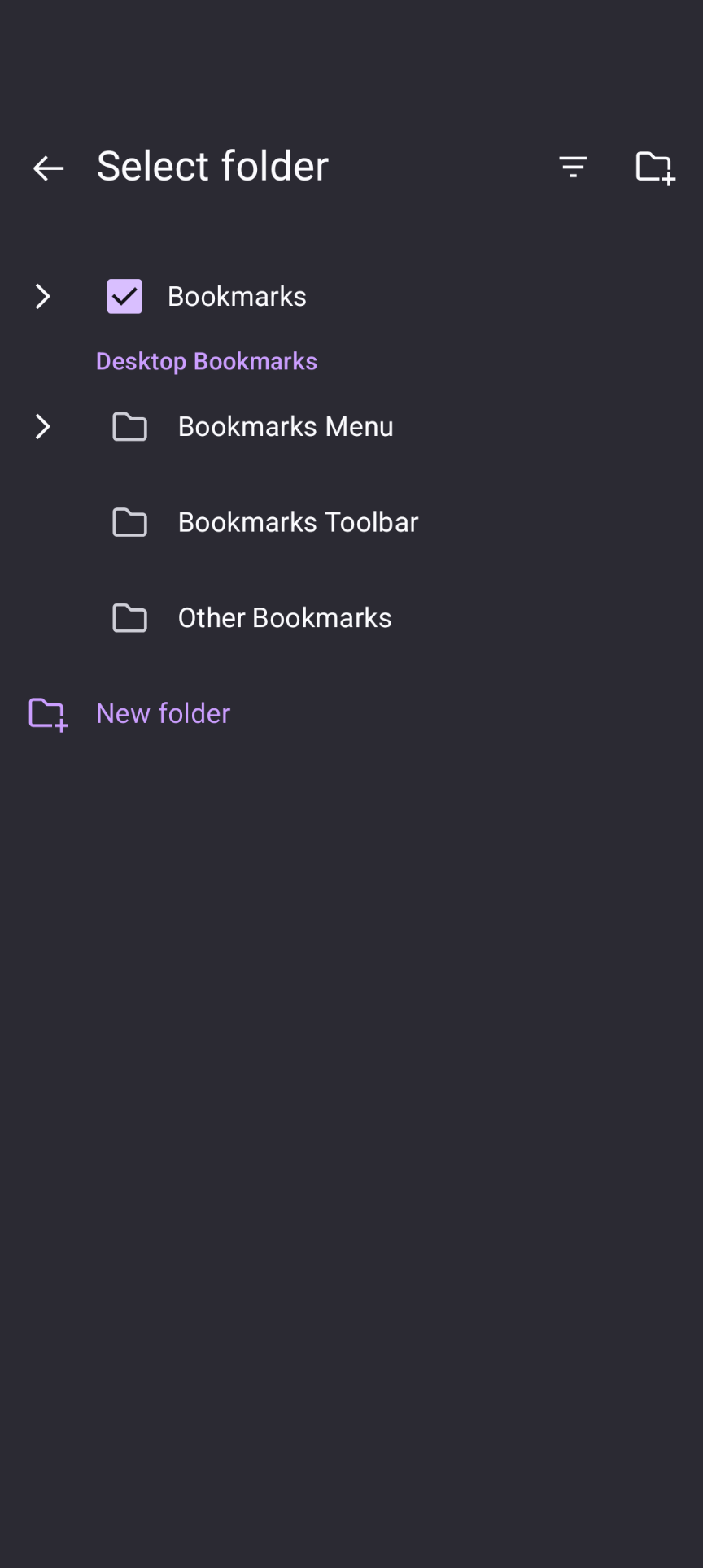Image resolution: width=703 pixels, height=1568 pixels.
Task: Create a new folder from the list
Action: 162,713
